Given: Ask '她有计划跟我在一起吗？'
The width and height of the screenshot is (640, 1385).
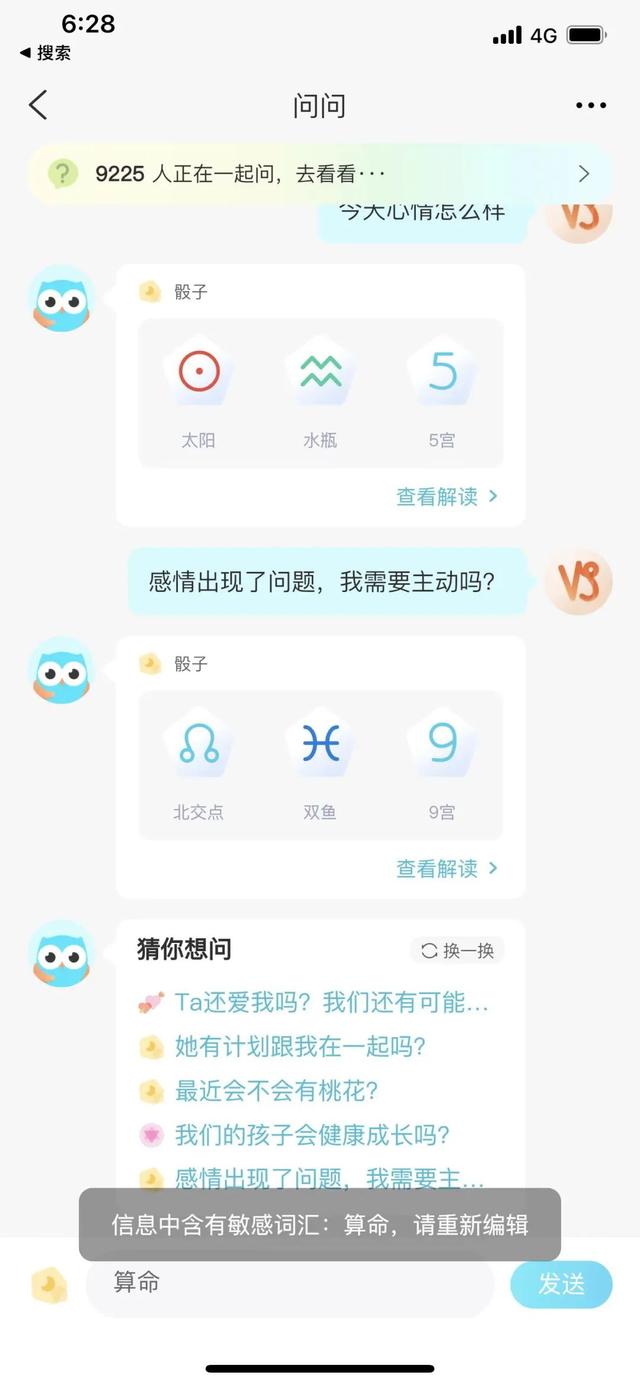Looking at the screenshot, I should 300,1046.
